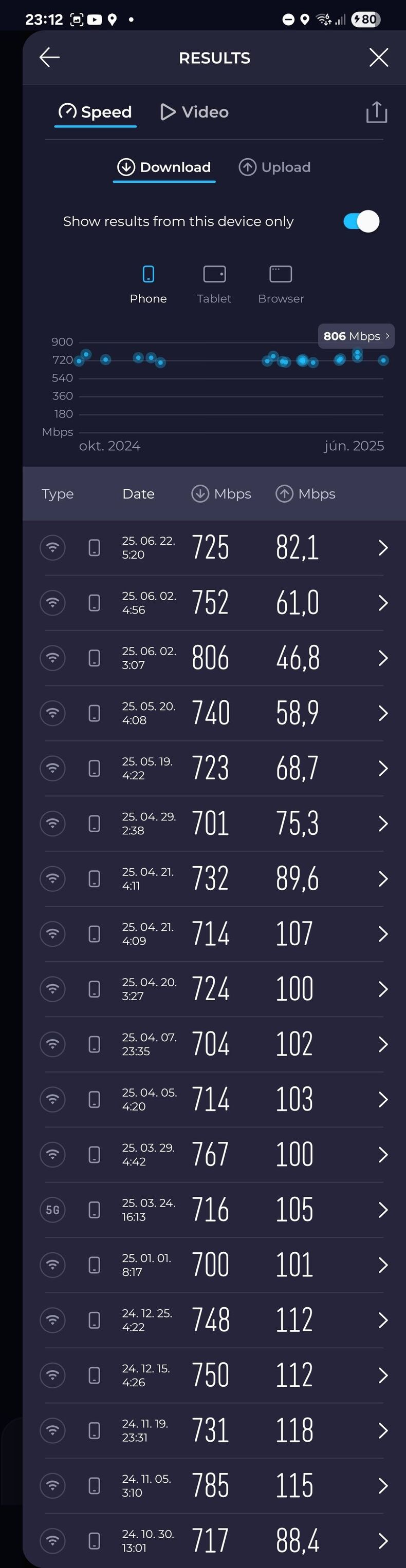Open the 25. 06. 22. 5:20 result
406x1568 pixels.
[213, 548]
